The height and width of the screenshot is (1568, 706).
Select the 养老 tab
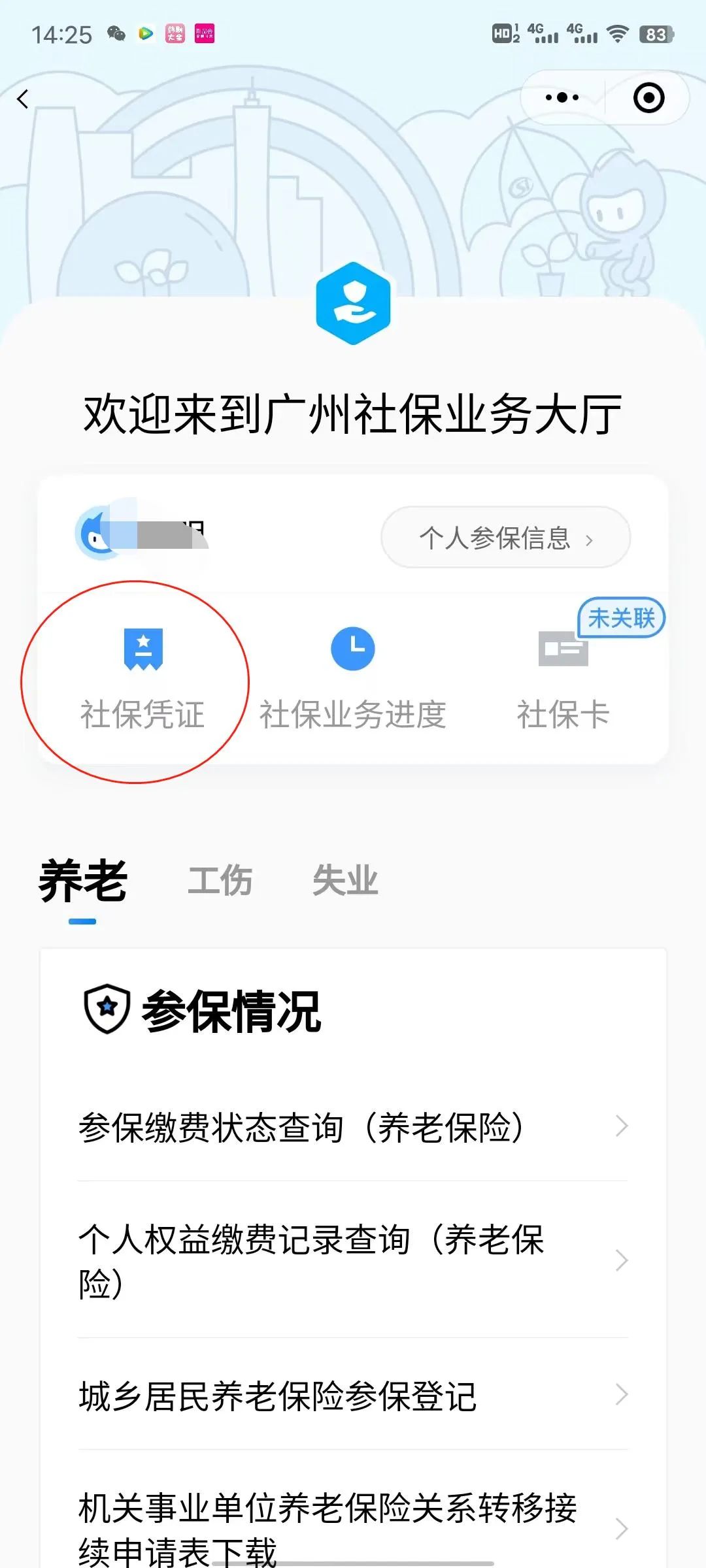(83, 881)
